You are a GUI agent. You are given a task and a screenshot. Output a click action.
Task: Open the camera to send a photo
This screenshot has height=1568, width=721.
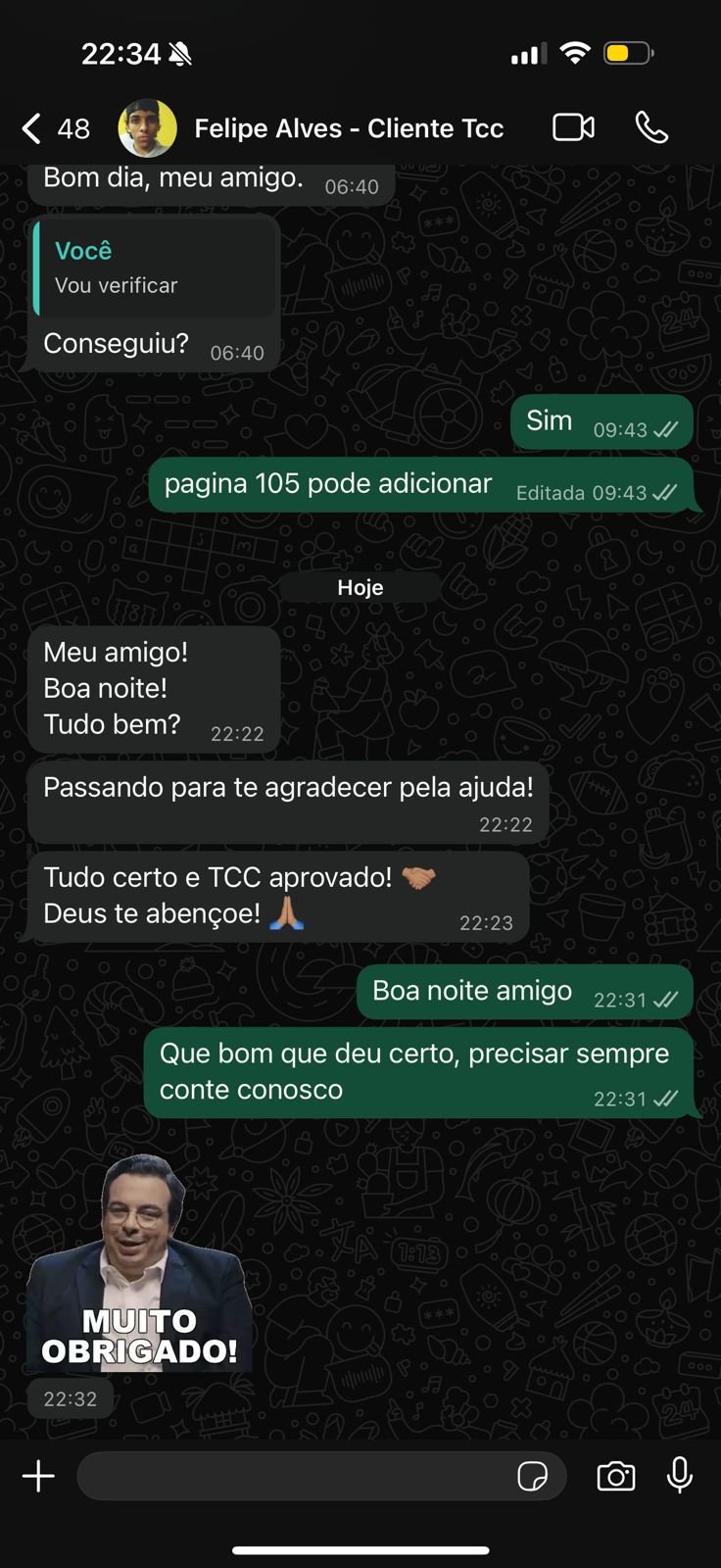point(615,1476)
